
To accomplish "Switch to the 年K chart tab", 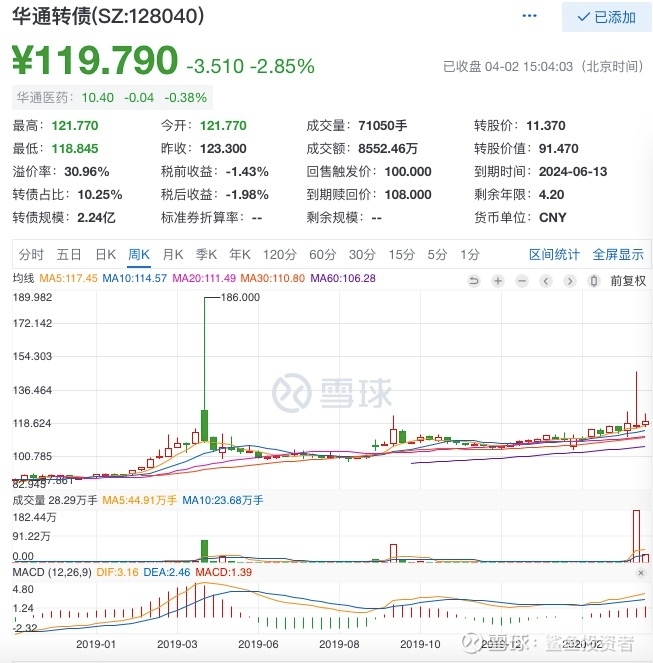I will pos(240,254).
